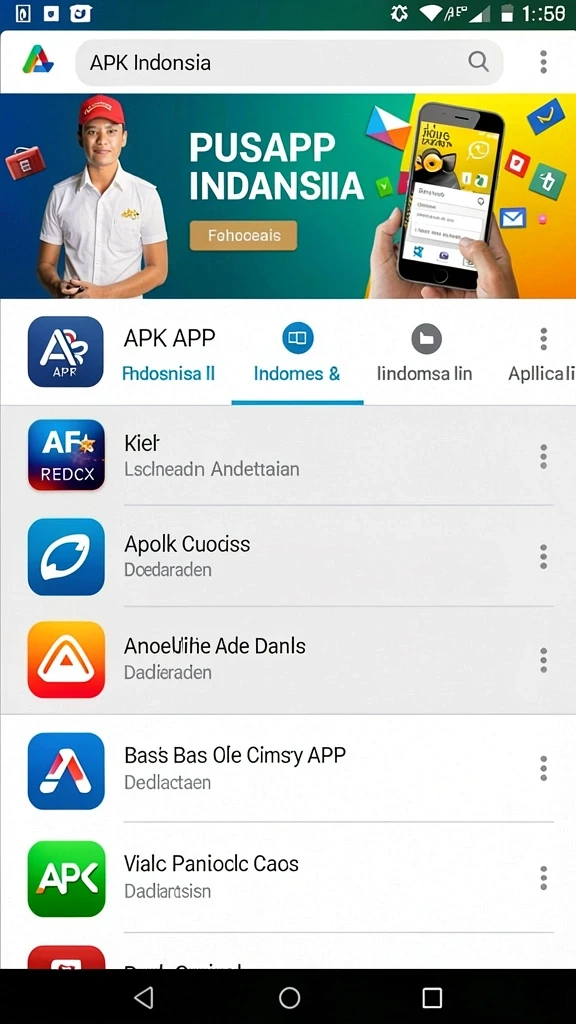
Task: Open the APK APP header entry
Action: (x=121, y=352)
